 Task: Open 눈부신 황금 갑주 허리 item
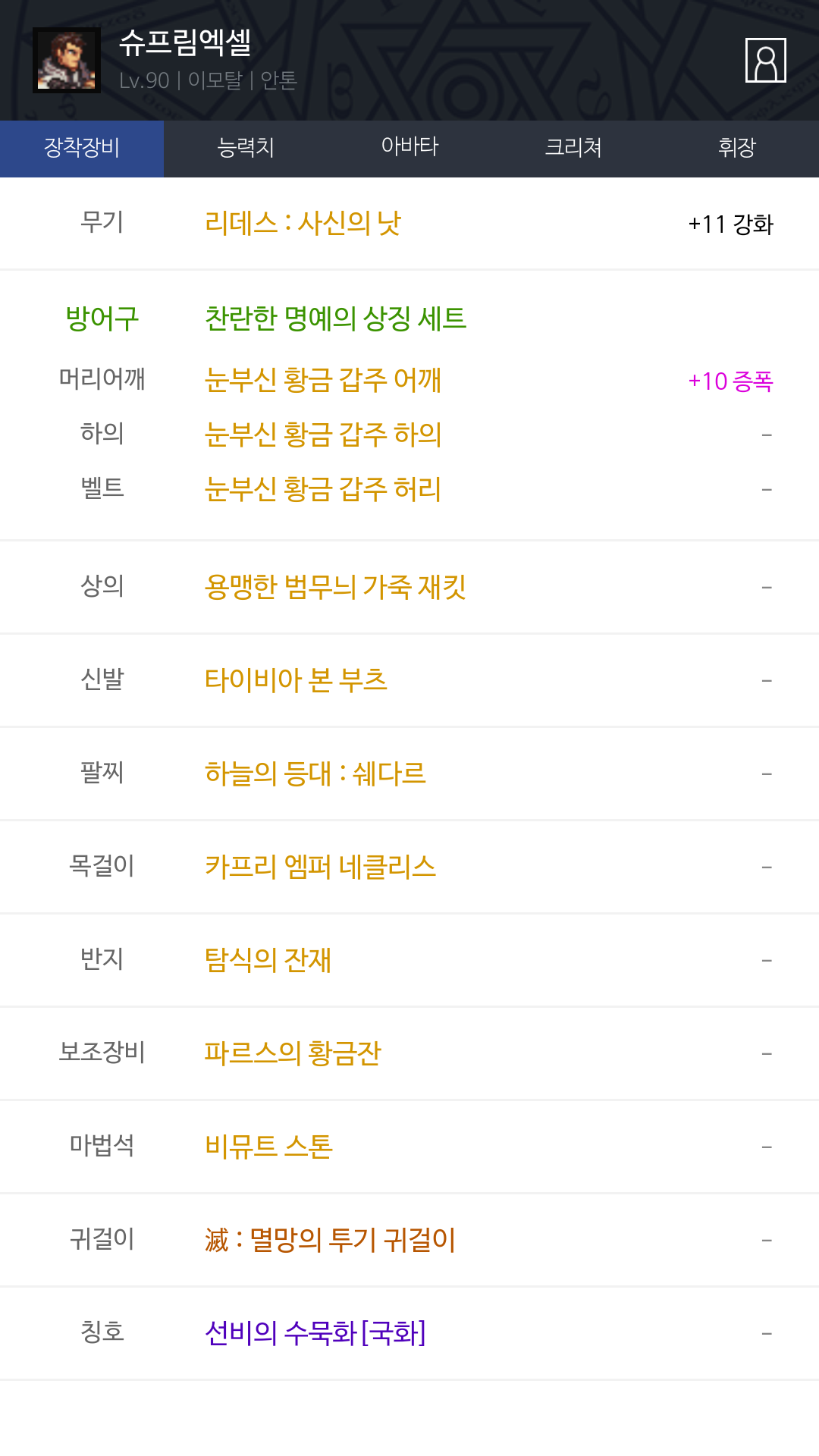[x=323, y=489]
